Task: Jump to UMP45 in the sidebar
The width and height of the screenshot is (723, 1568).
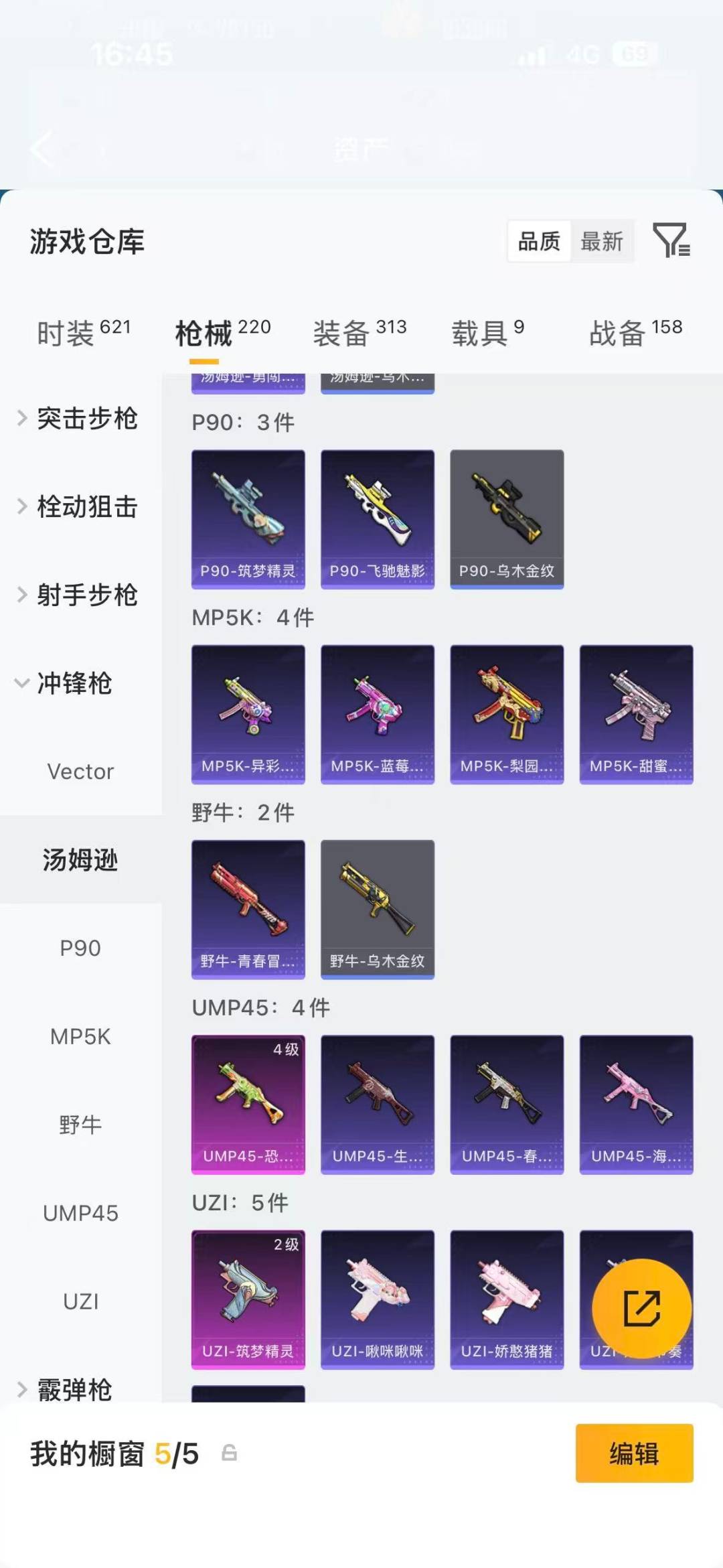Action: 81,1213
